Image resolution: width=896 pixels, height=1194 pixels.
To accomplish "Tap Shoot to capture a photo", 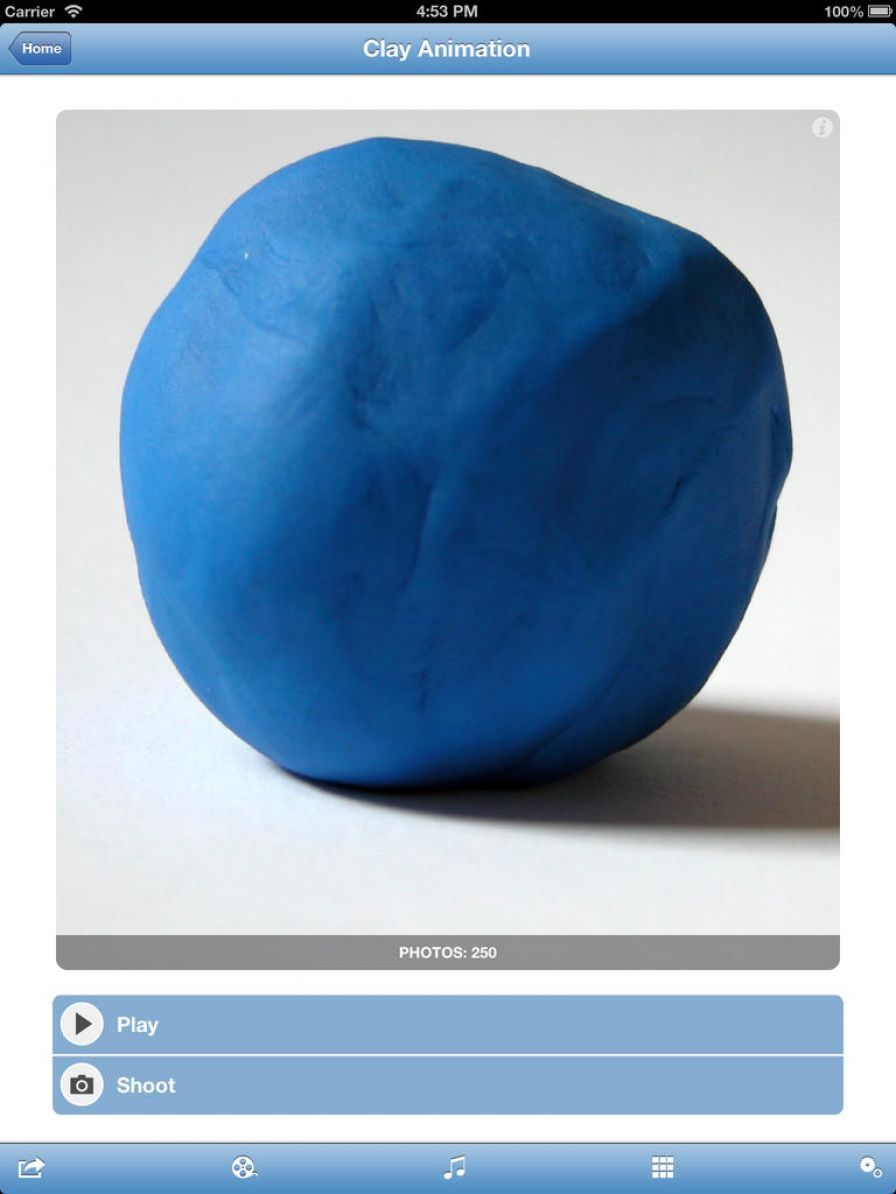I will pyautogui.click(x=447, y=1085).
